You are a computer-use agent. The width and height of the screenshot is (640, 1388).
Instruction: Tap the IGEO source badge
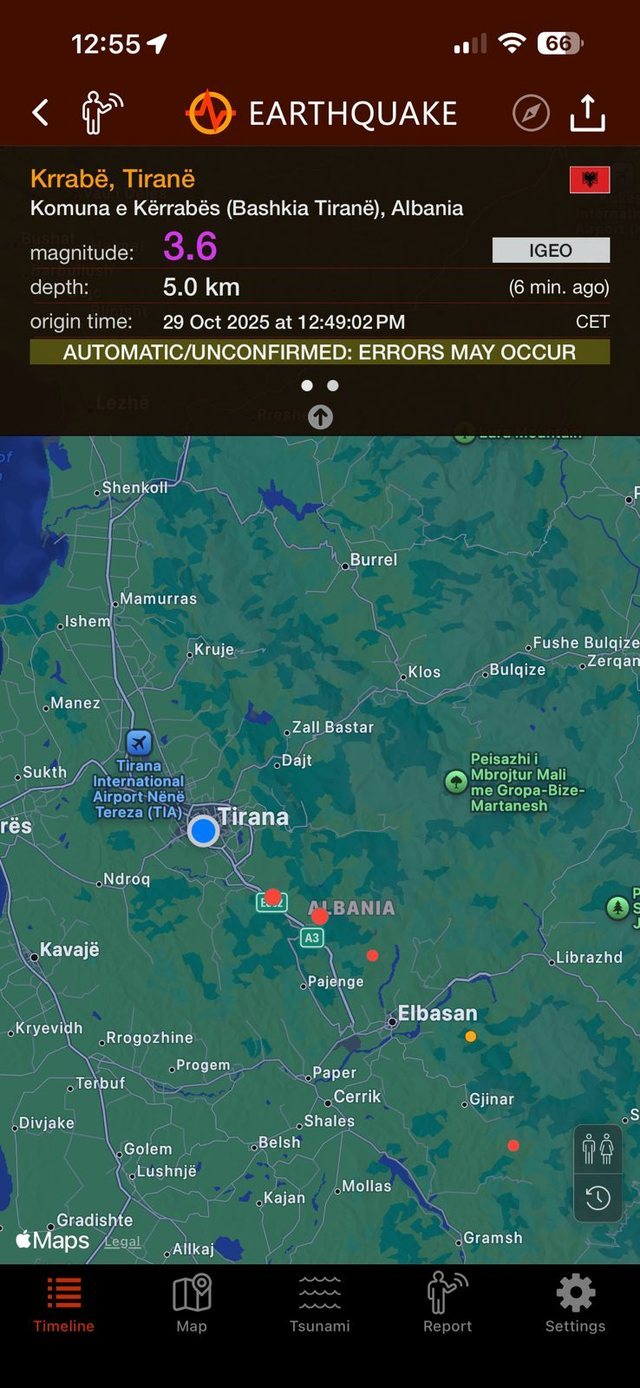click(x=550, y=250)
